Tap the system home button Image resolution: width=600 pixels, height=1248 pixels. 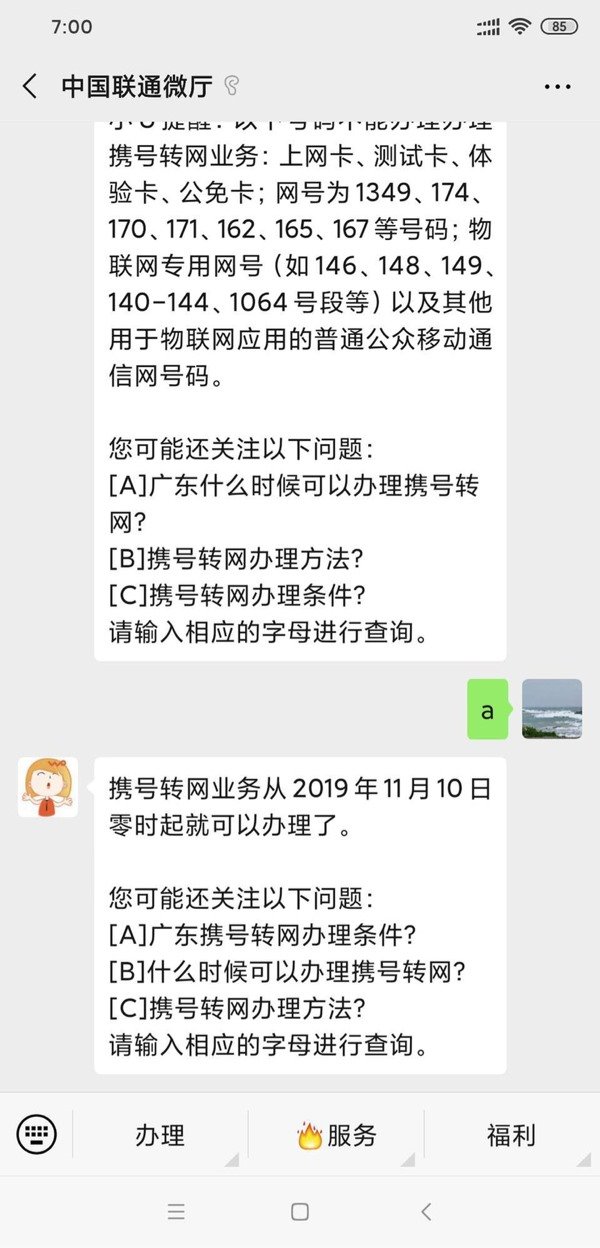coord(300,1212)
